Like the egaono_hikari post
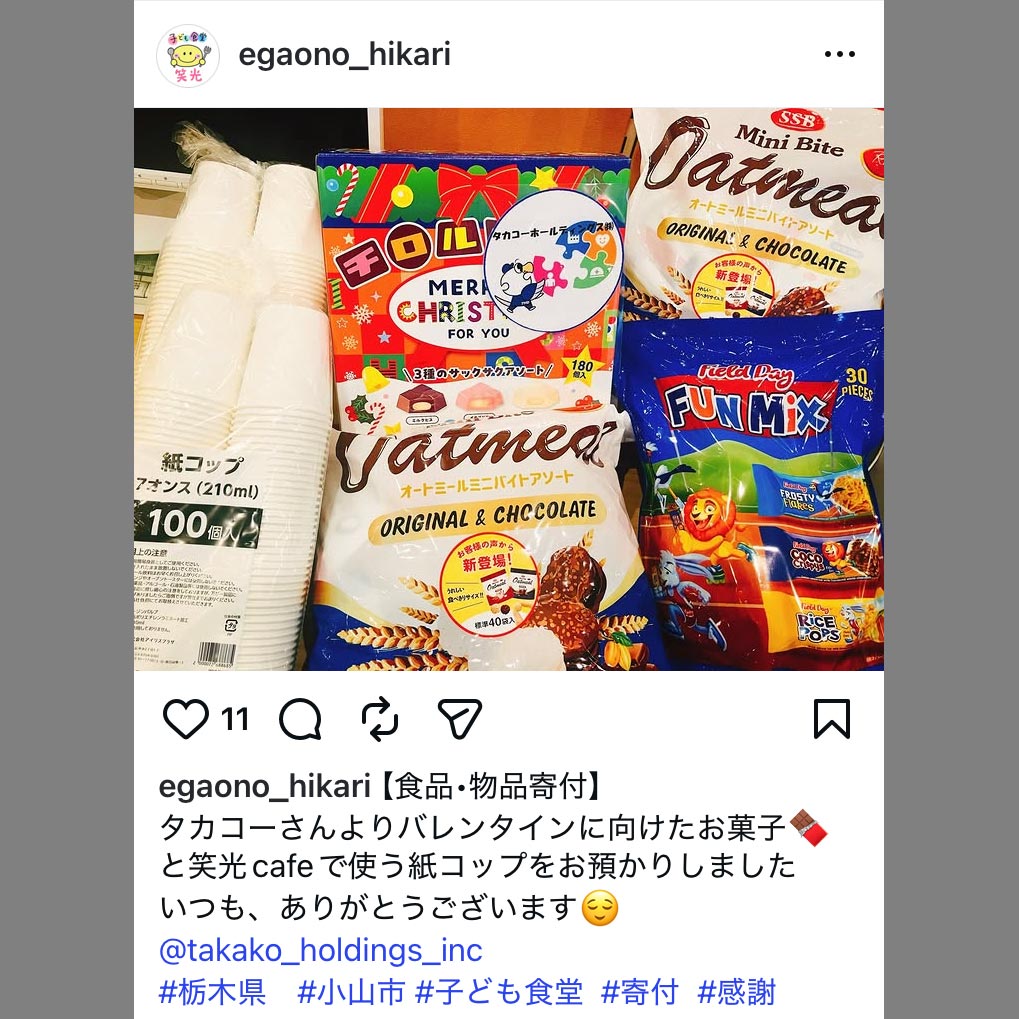1019x1019 pixels. point(186,719)
